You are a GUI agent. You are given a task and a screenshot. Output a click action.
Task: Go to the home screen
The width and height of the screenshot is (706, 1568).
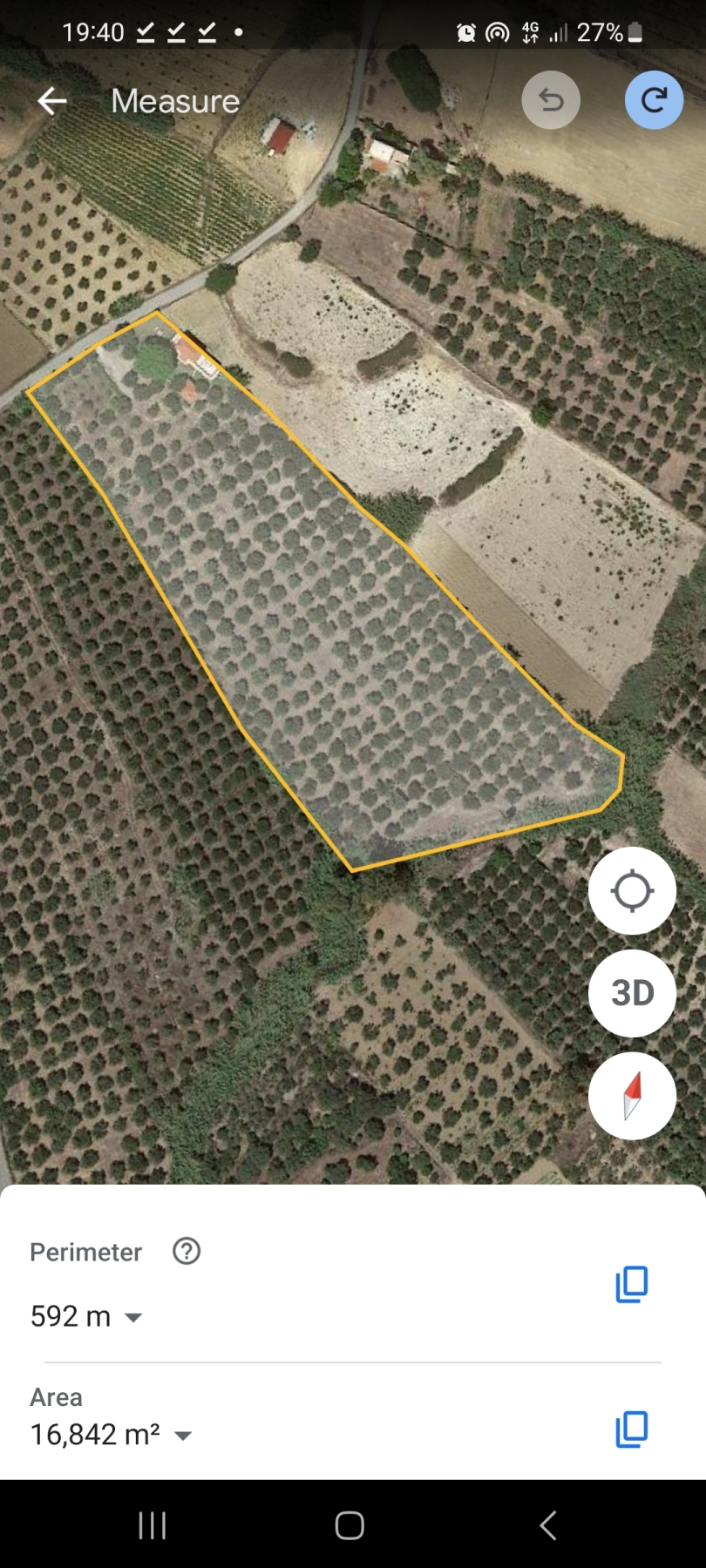click(350, 1525)
